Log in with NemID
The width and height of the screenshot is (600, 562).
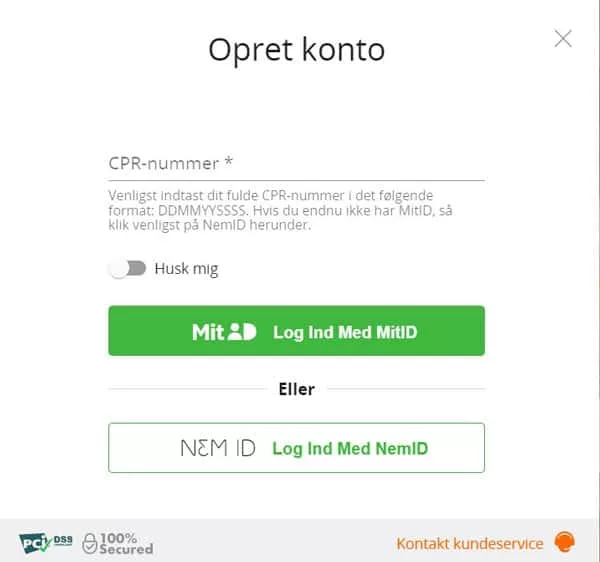tap(296, 448)
